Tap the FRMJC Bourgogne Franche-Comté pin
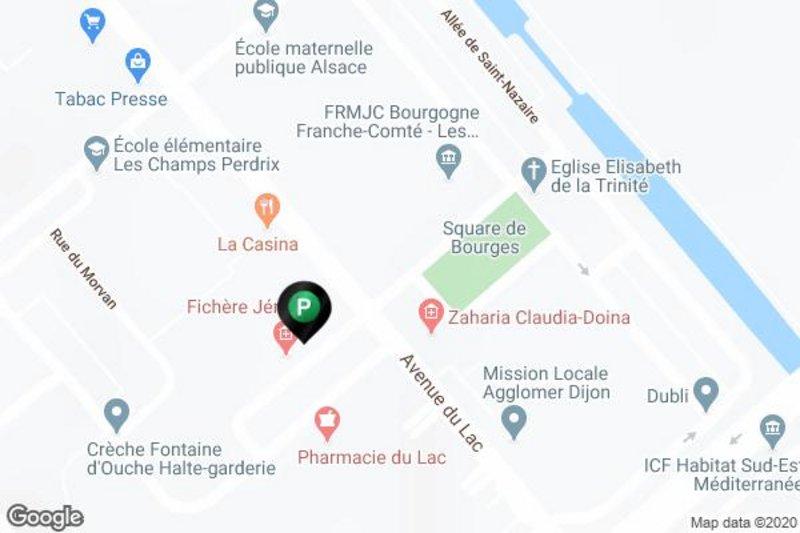The width and height of the screenshot is (800, 533). [x=448, y=157]
